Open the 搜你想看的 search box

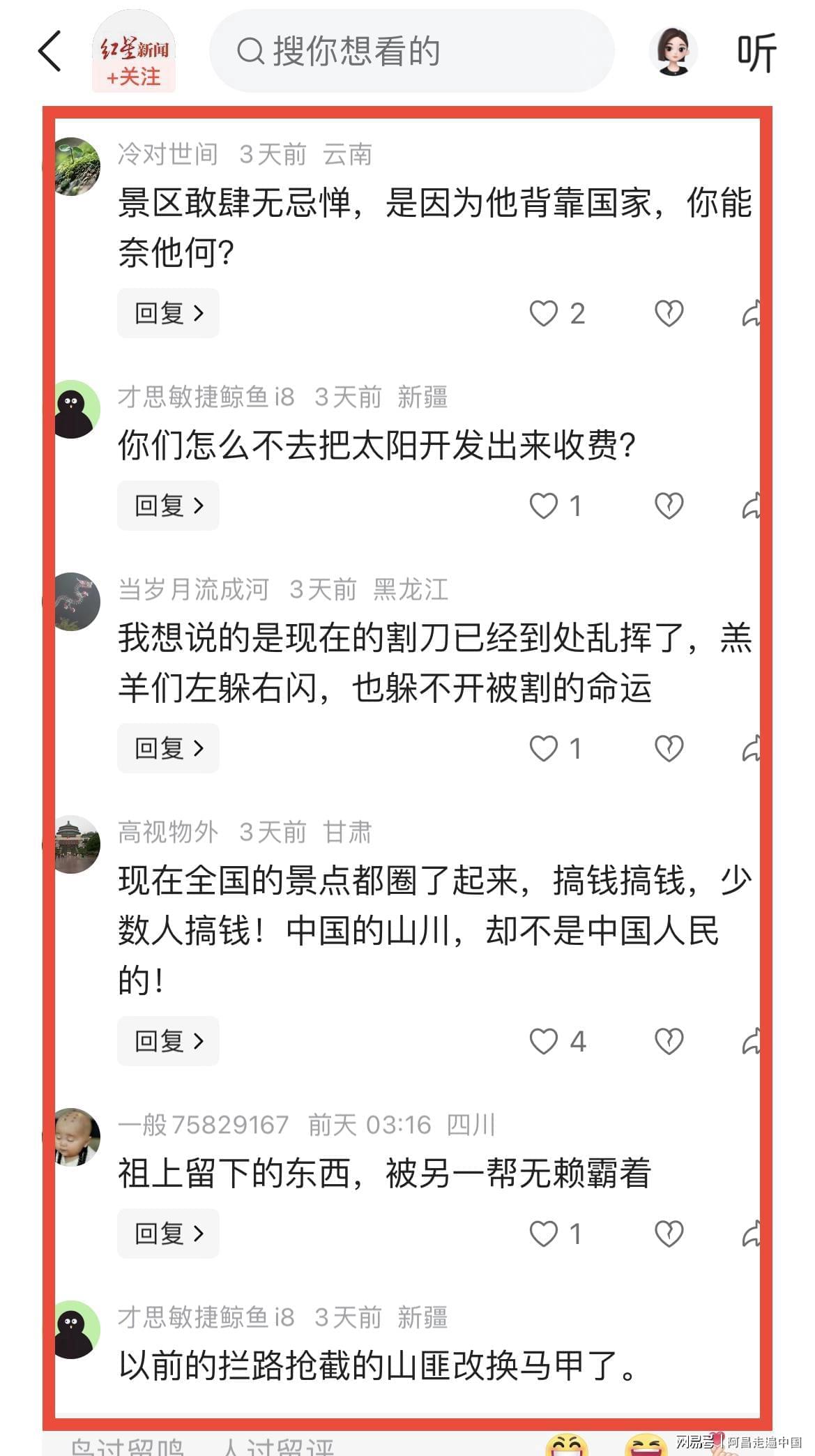(411, 51)
